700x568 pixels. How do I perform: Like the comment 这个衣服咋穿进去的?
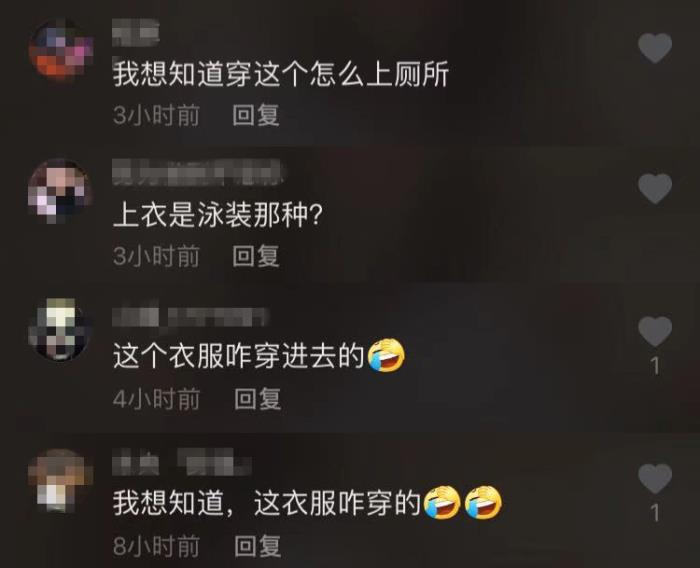tap(655, 331)
